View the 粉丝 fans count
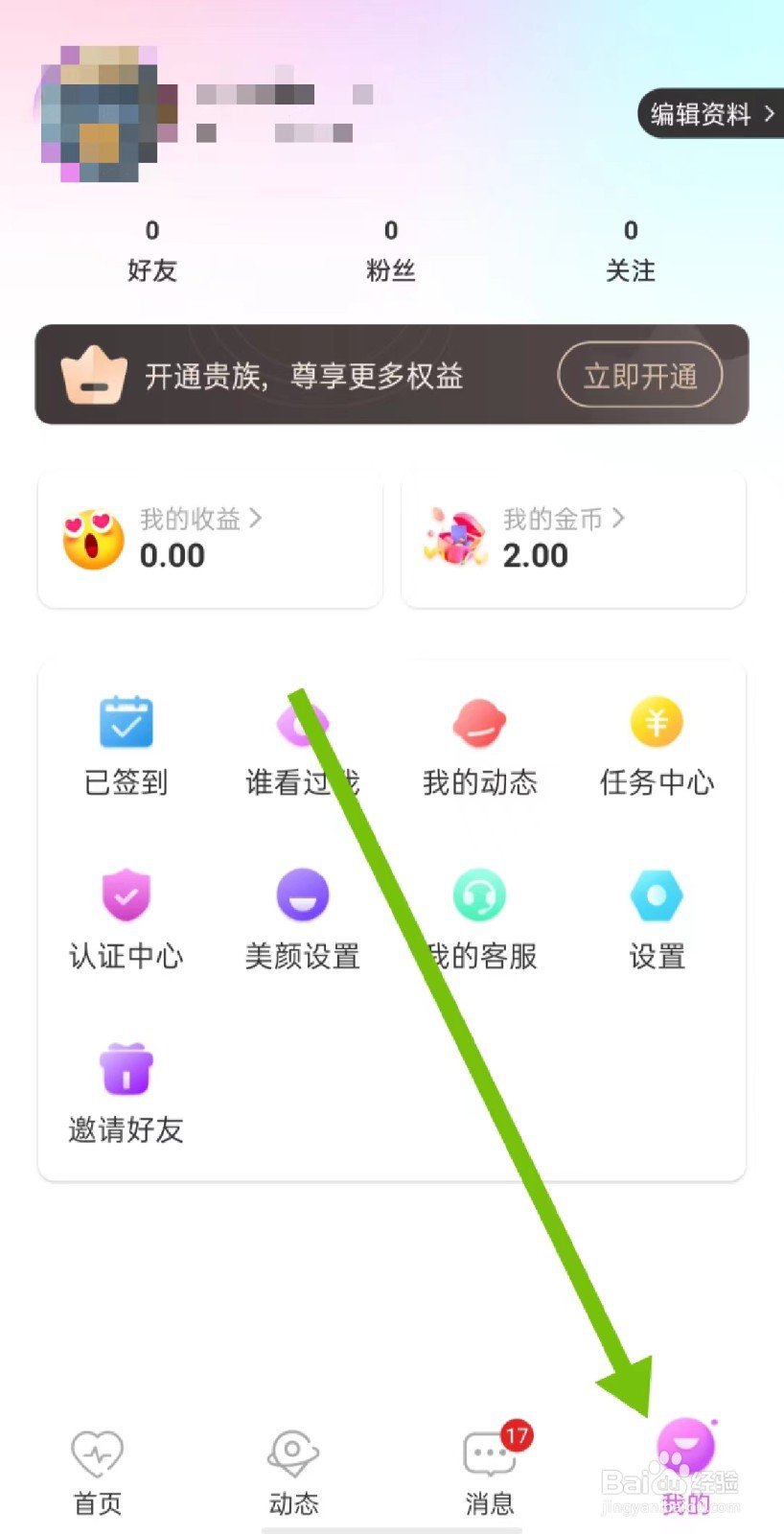 [x=390, y=249]
